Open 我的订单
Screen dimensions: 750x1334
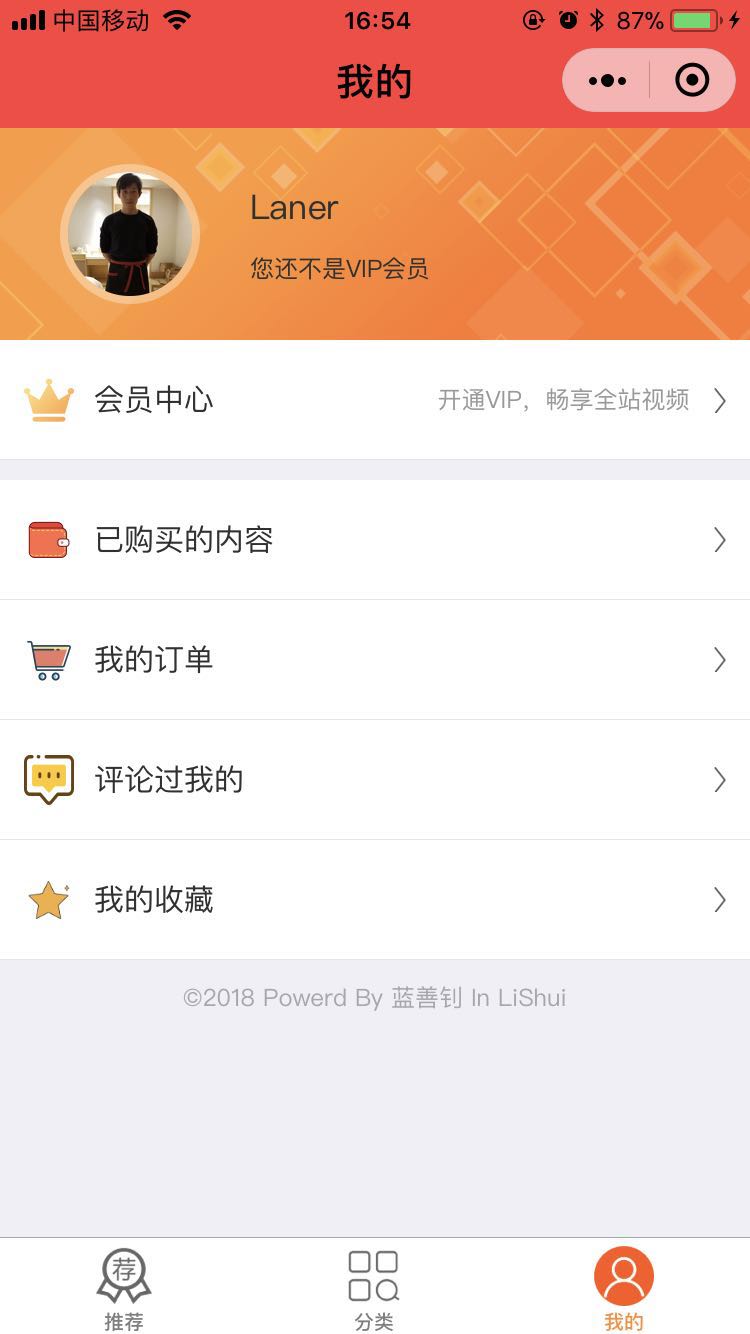point(375,660)
